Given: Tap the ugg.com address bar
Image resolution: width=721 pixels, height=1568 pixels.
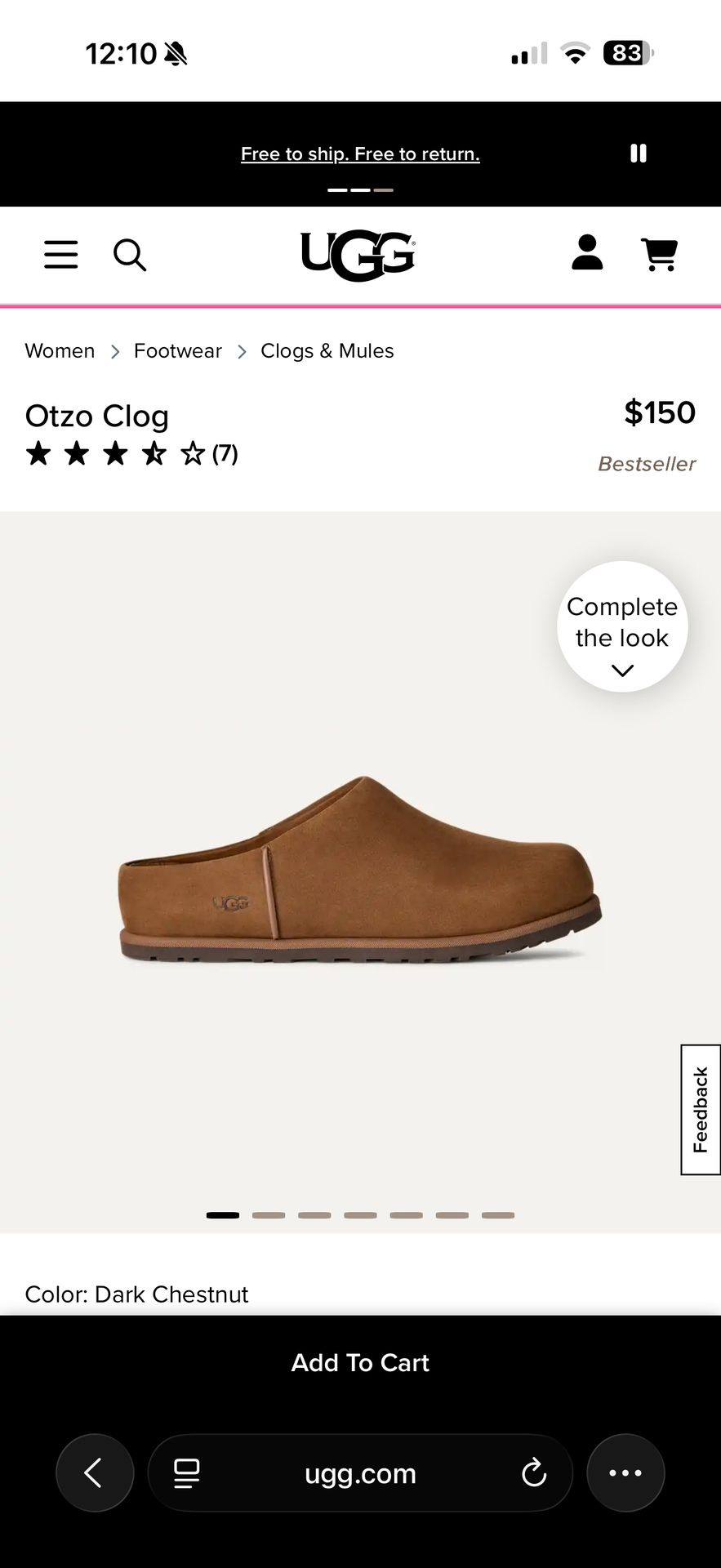Looking at the screenshot, I should click(x=360, y=1473).
